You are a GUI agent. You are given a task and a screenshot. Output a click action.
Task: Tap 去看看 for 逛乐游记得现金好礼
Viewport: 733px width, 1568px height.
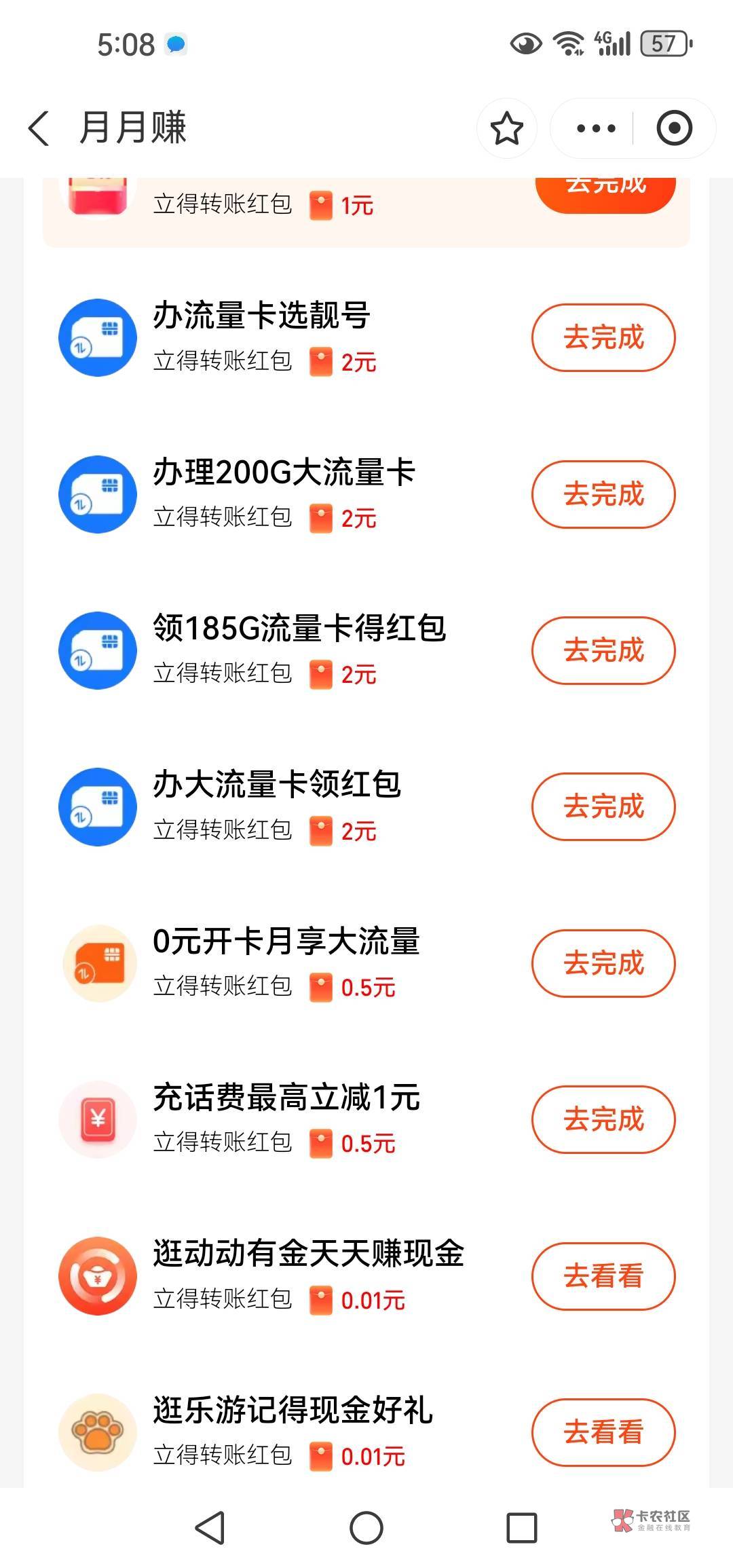(603, 1432)
